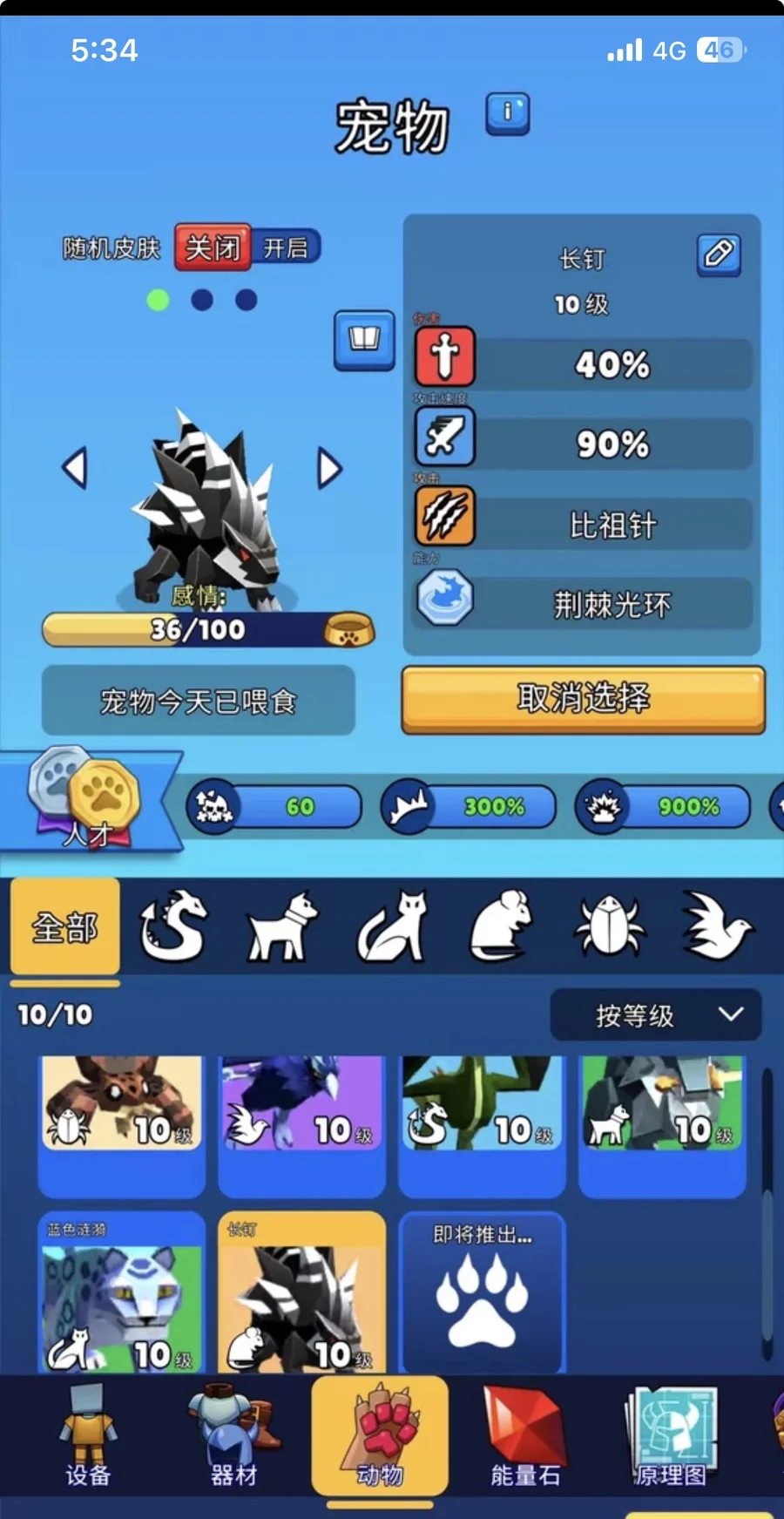Switch to the 设备 tab
784x1519 pixels.
(x=87, y=1435)
